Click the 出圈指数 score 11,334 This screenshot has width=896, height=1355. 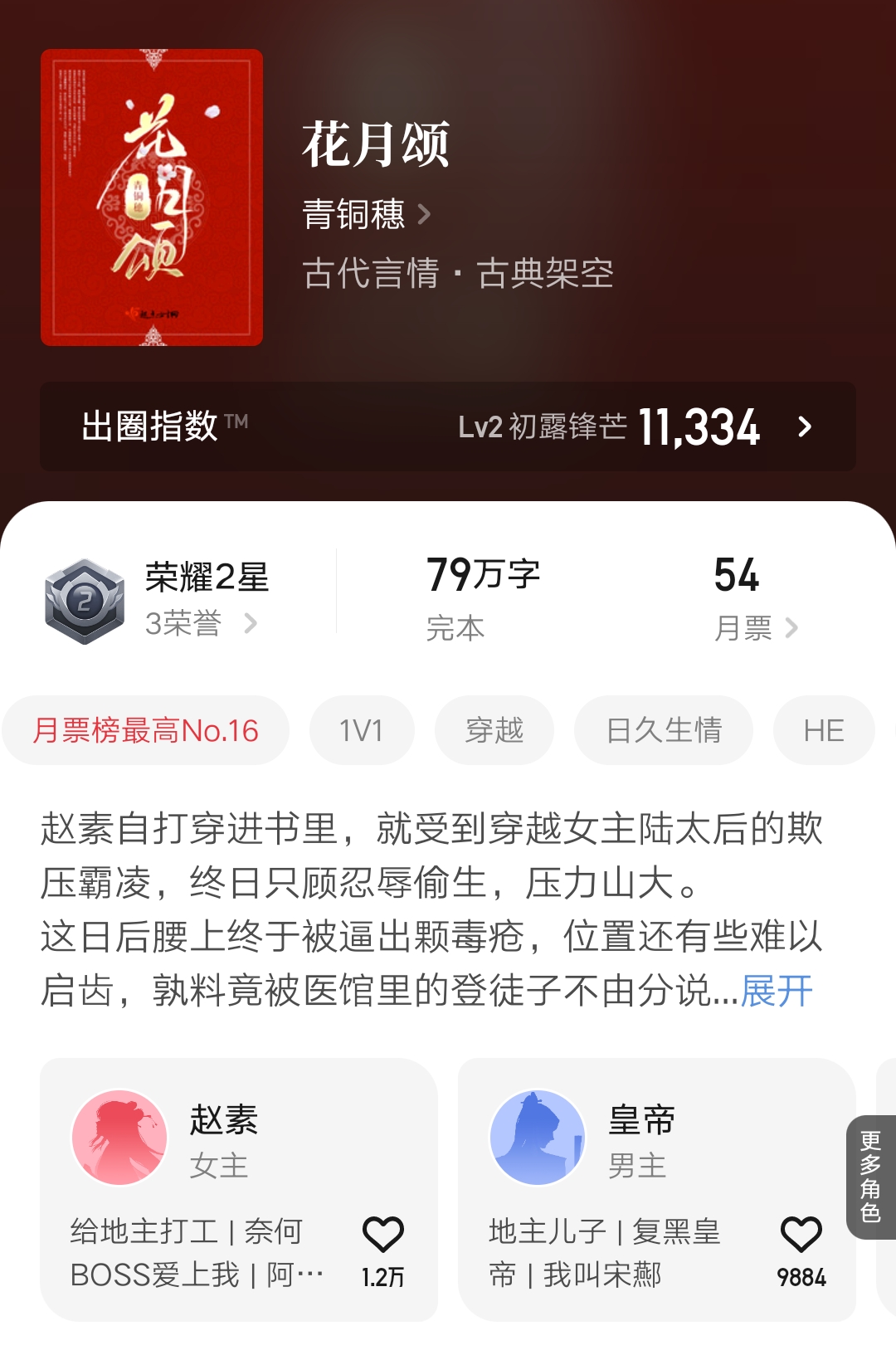(x=701, y=426)
